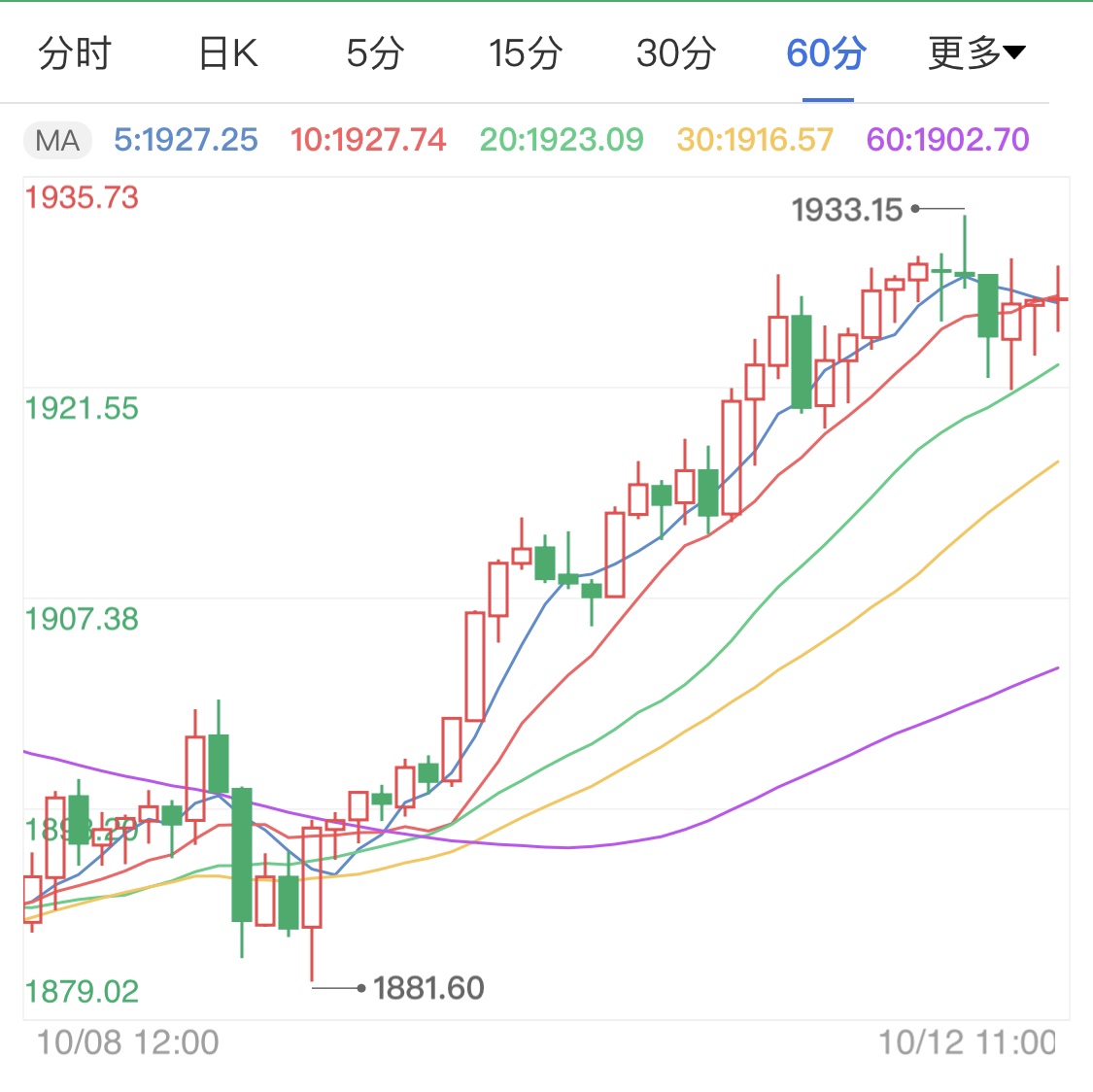
Task: Expand the 更多 timeframe dropdown
Action: click(x=976, y=53)
